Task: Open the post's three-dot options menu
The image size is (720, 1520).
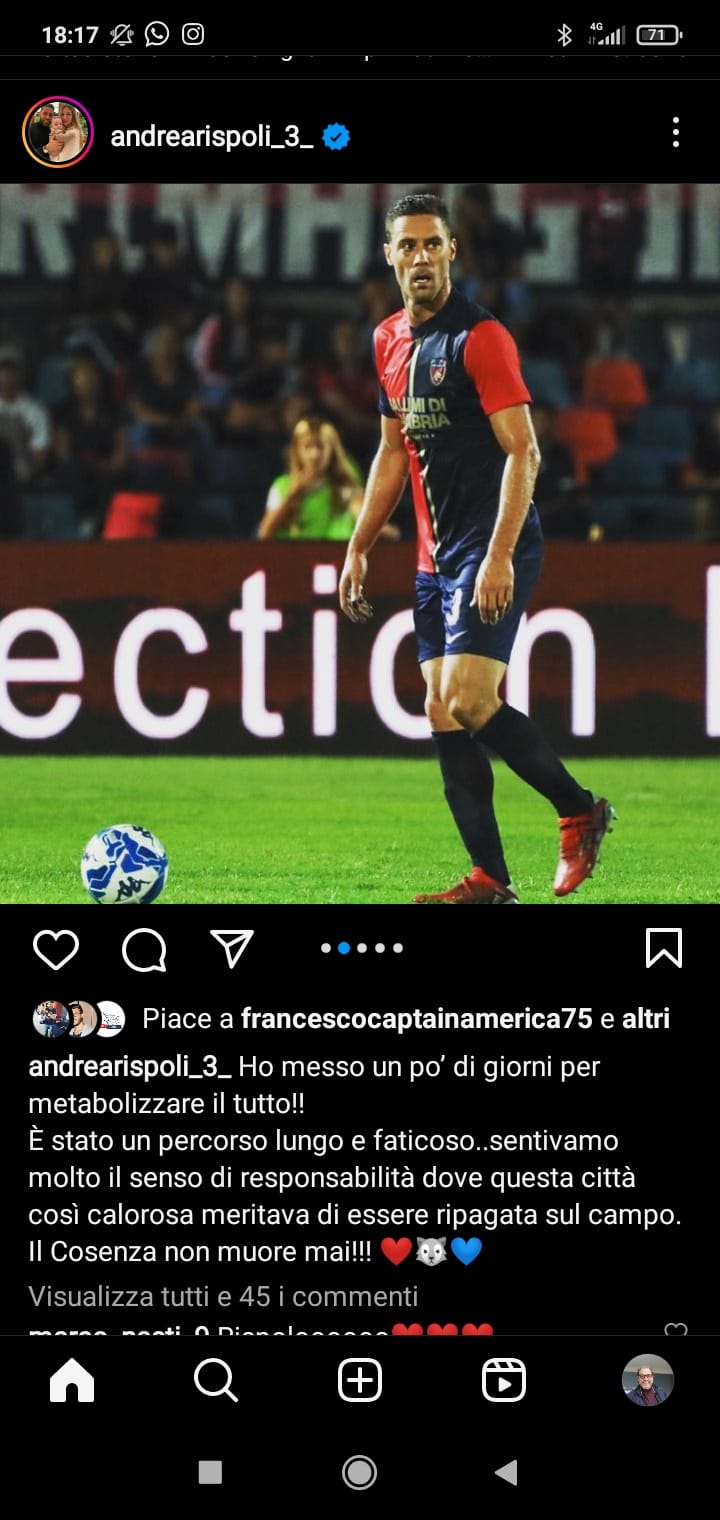Action: click(676, 132)
